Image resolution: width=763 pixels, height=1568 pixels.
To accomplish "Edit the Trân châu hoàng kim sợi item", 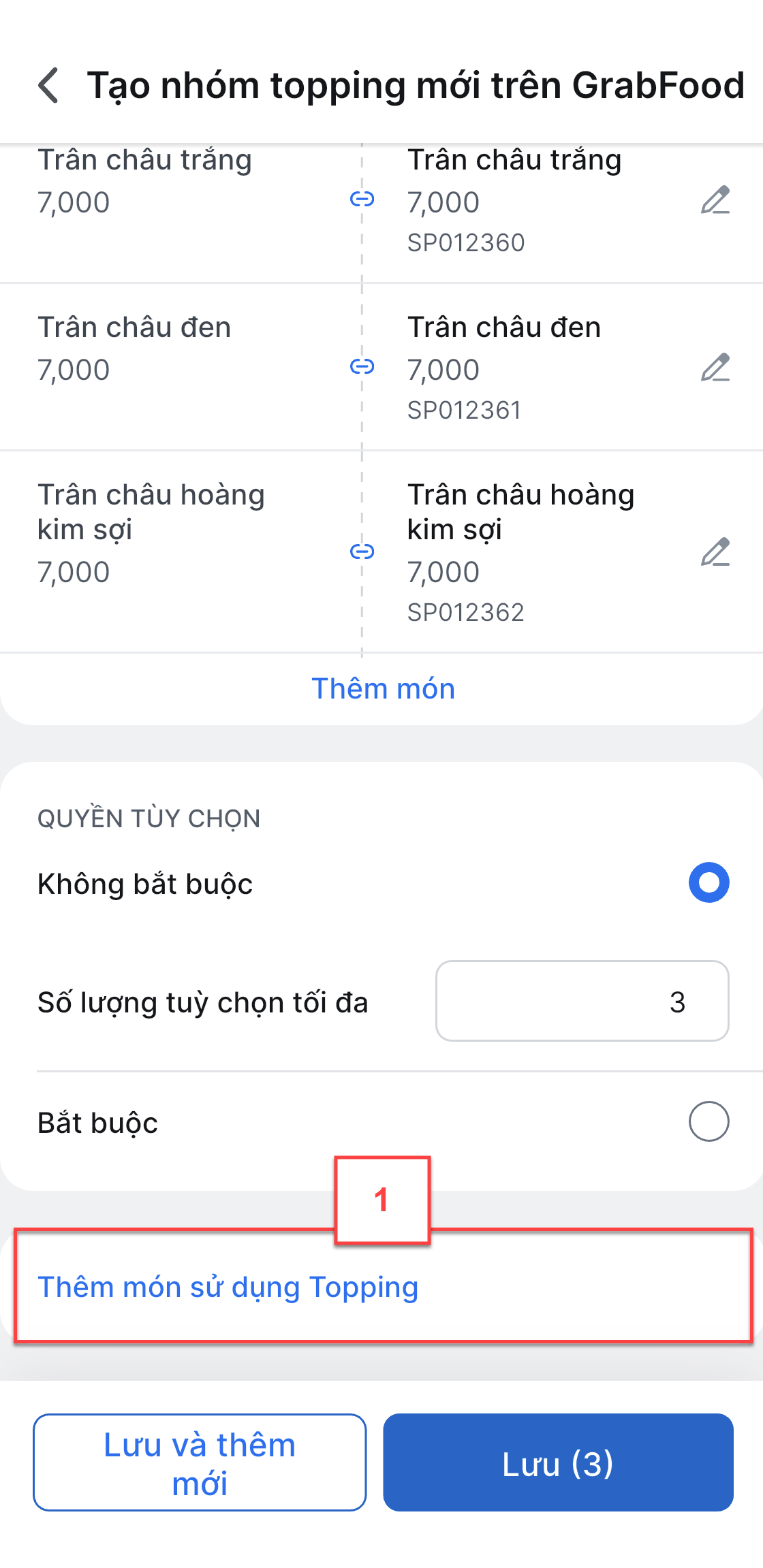I will [x=715, y=552].
